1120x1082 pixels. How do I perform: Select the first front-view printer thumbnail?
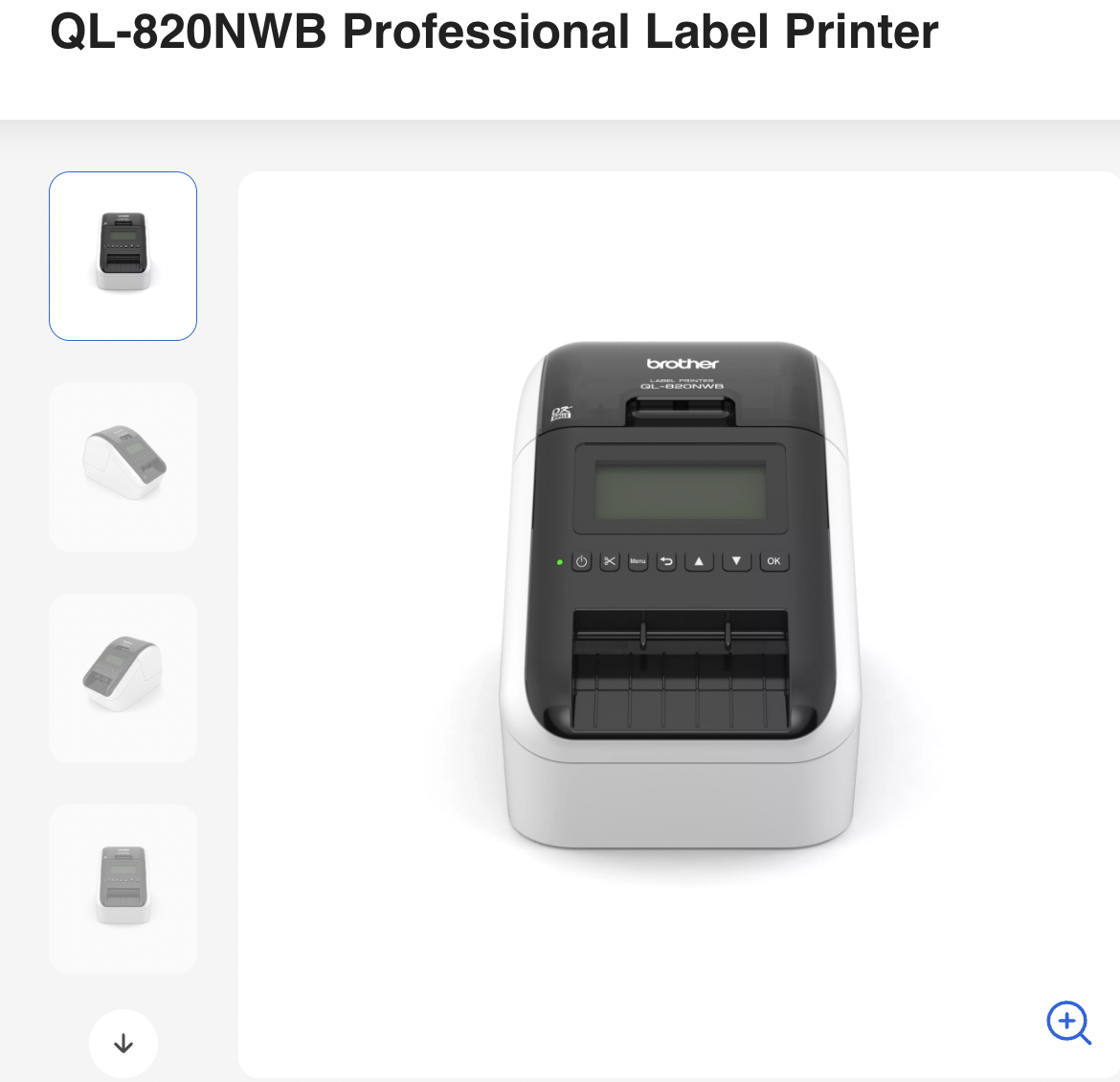(x=123, y=256)
